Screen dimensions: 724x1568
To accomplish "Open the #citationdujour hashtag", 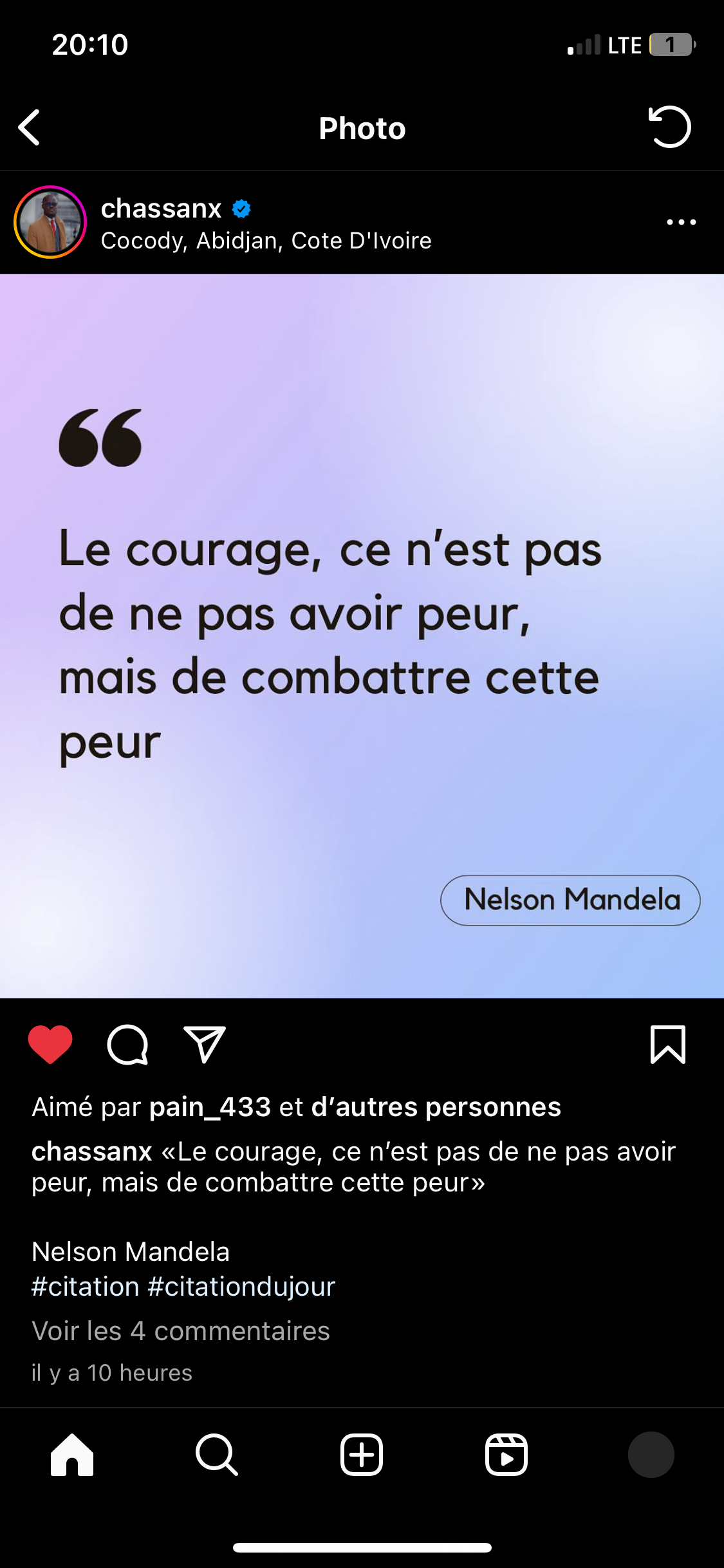I will click(241, 1287).
